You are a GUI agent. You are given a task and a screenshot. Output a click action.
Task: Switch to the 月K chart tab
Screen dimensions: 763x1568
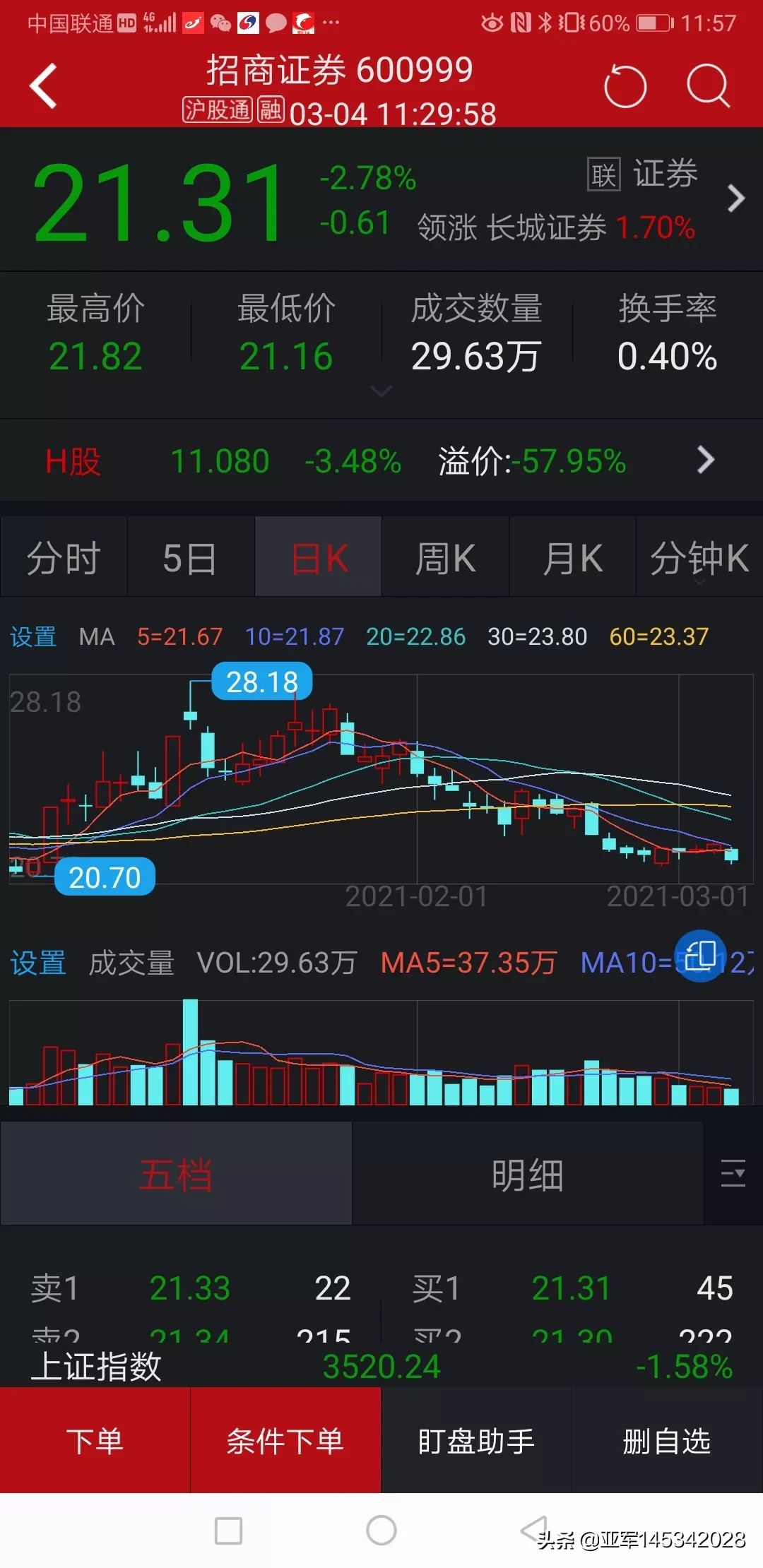572,558
